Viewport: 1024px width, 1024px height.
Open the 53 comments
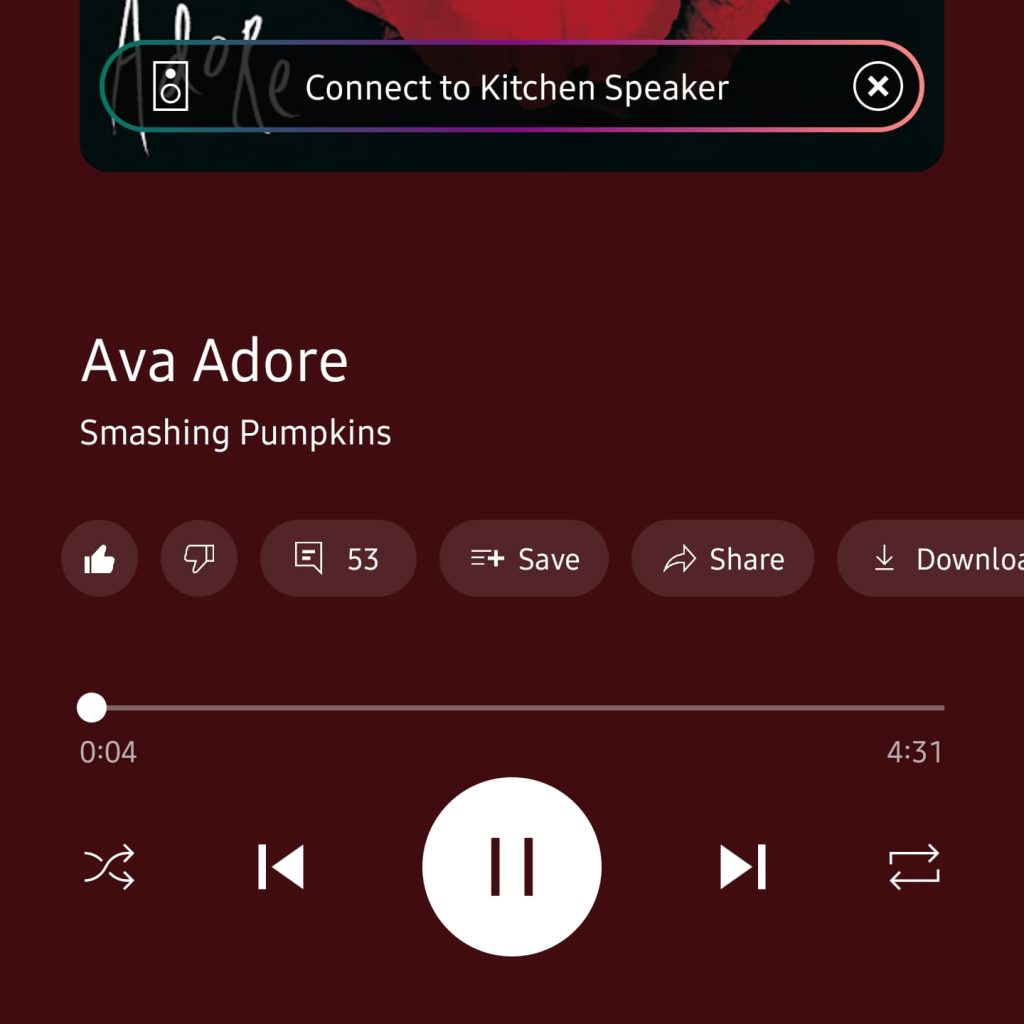(x=337, y=559)
